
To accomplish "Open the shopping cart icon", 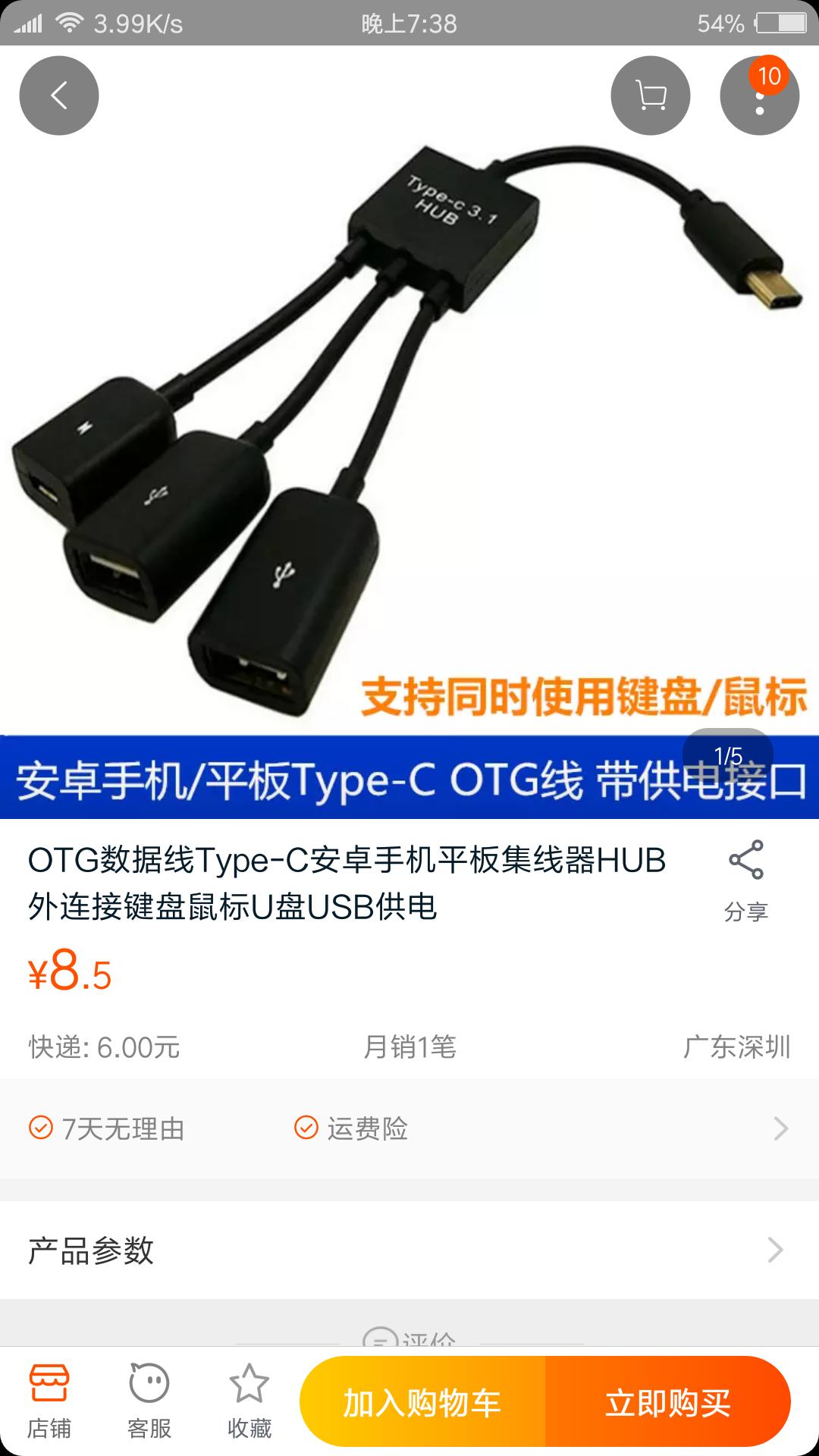I will click(650, 95).
